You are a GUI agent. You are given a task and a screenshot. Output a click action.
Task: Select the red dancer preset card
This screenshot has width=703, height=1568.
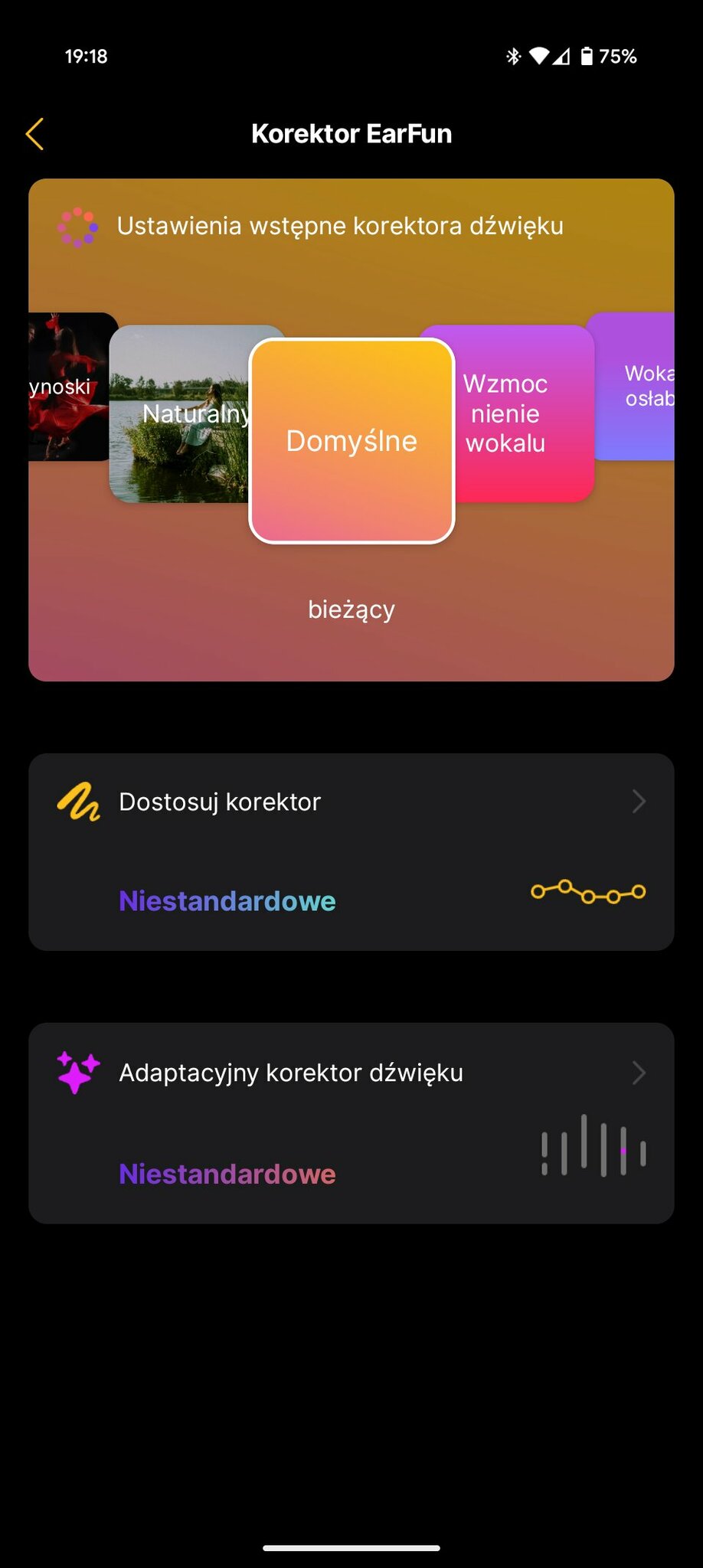pyautogui.click(x=70, y=387)
